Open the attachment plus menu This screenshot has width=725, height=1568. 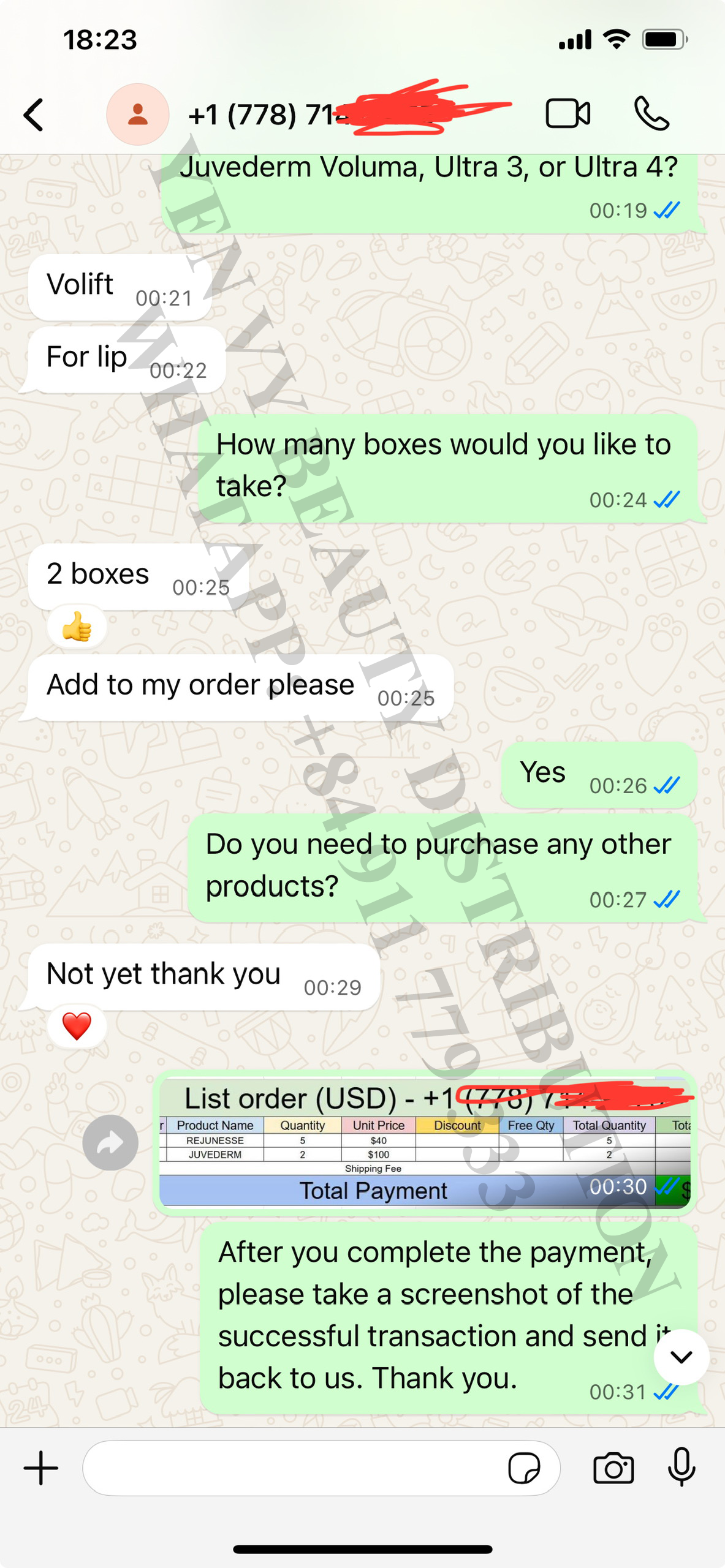coord(41,1468)
